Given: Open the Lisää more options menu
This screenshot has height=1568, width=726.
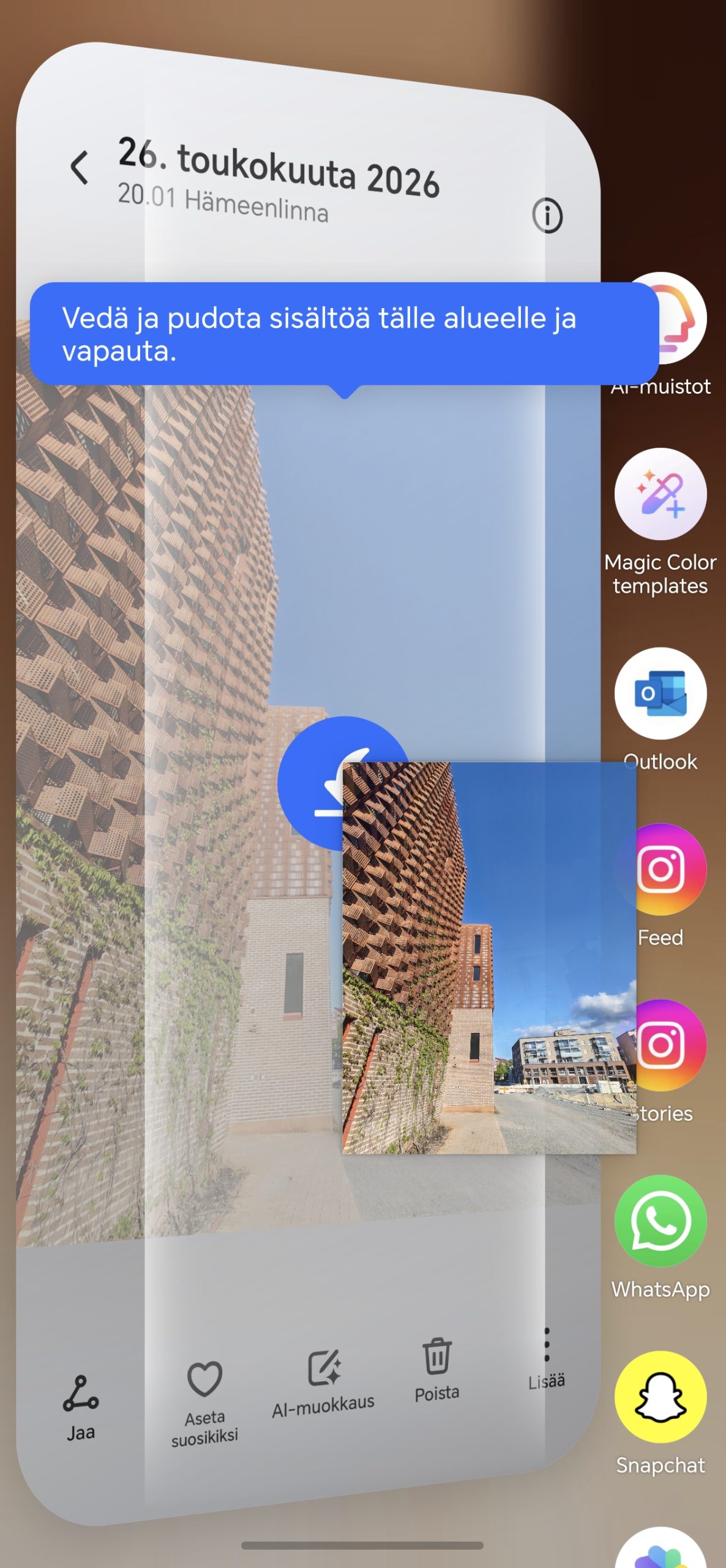Looking at the screenshot, I should tap(547, 1358).
